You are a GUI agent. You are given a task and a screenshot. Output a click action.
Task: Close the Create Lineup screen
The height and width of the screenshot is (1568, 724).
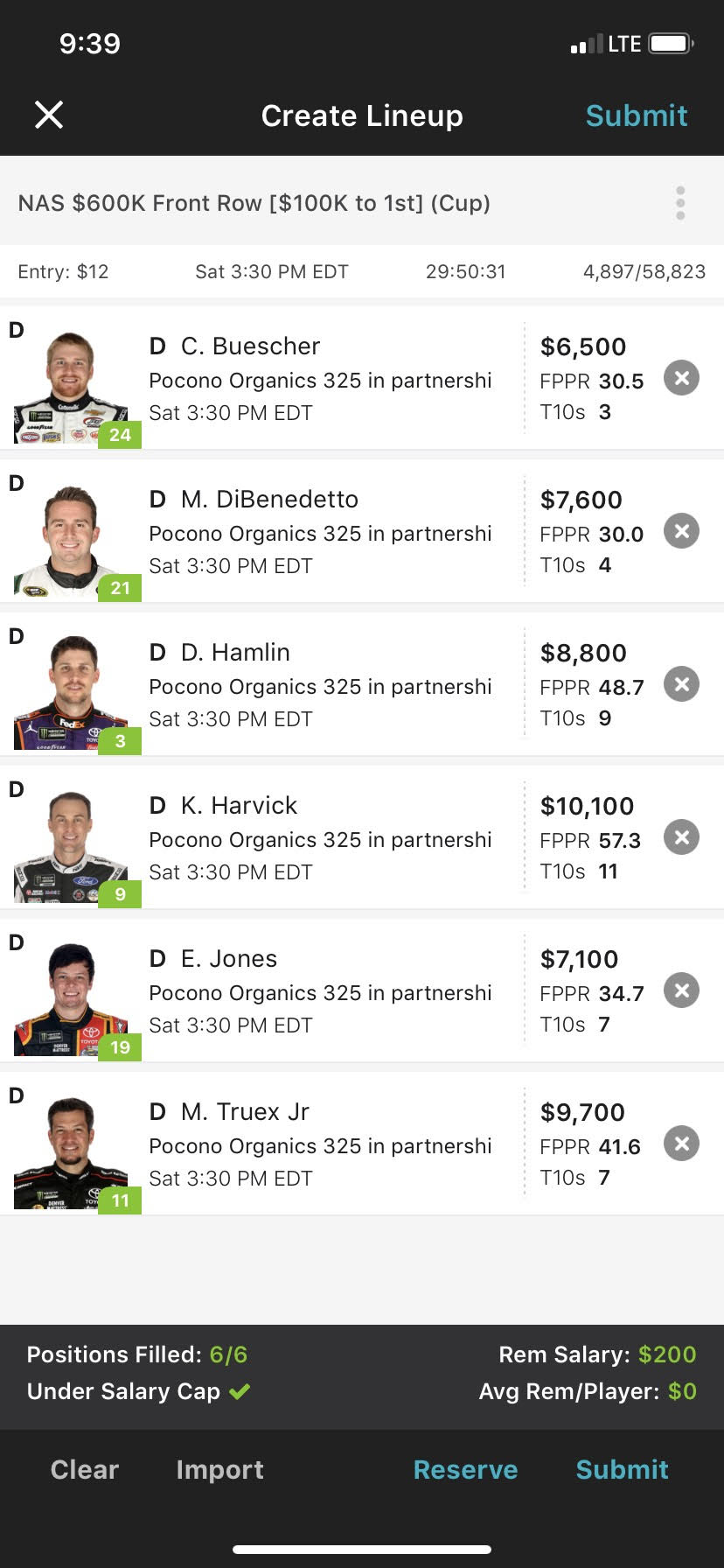coord(49,115)
